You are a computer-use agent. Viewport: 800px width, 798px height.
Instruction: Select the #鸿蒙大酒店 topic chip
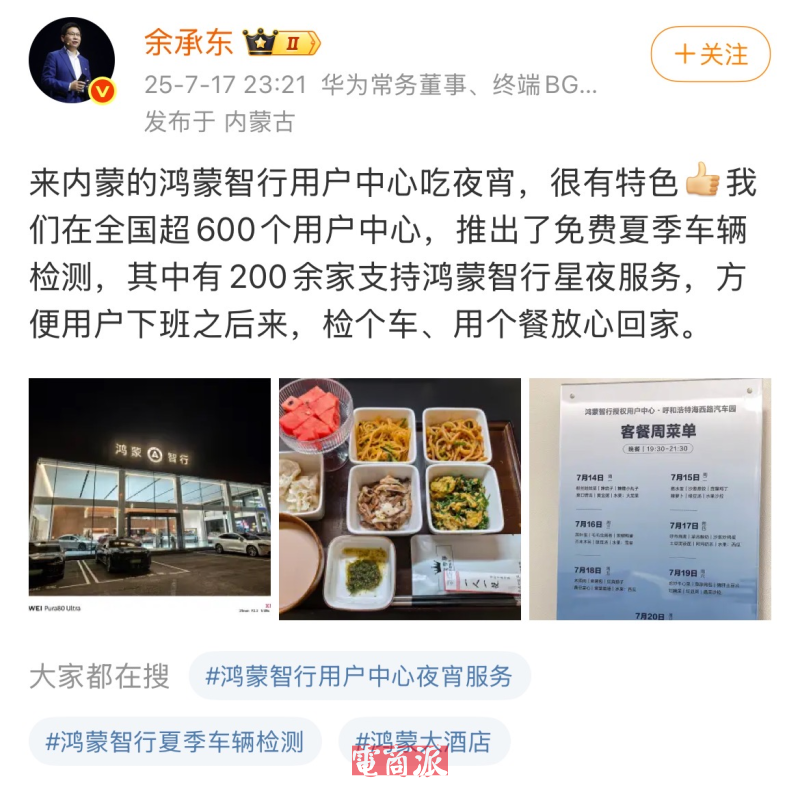tap(424, 742)
